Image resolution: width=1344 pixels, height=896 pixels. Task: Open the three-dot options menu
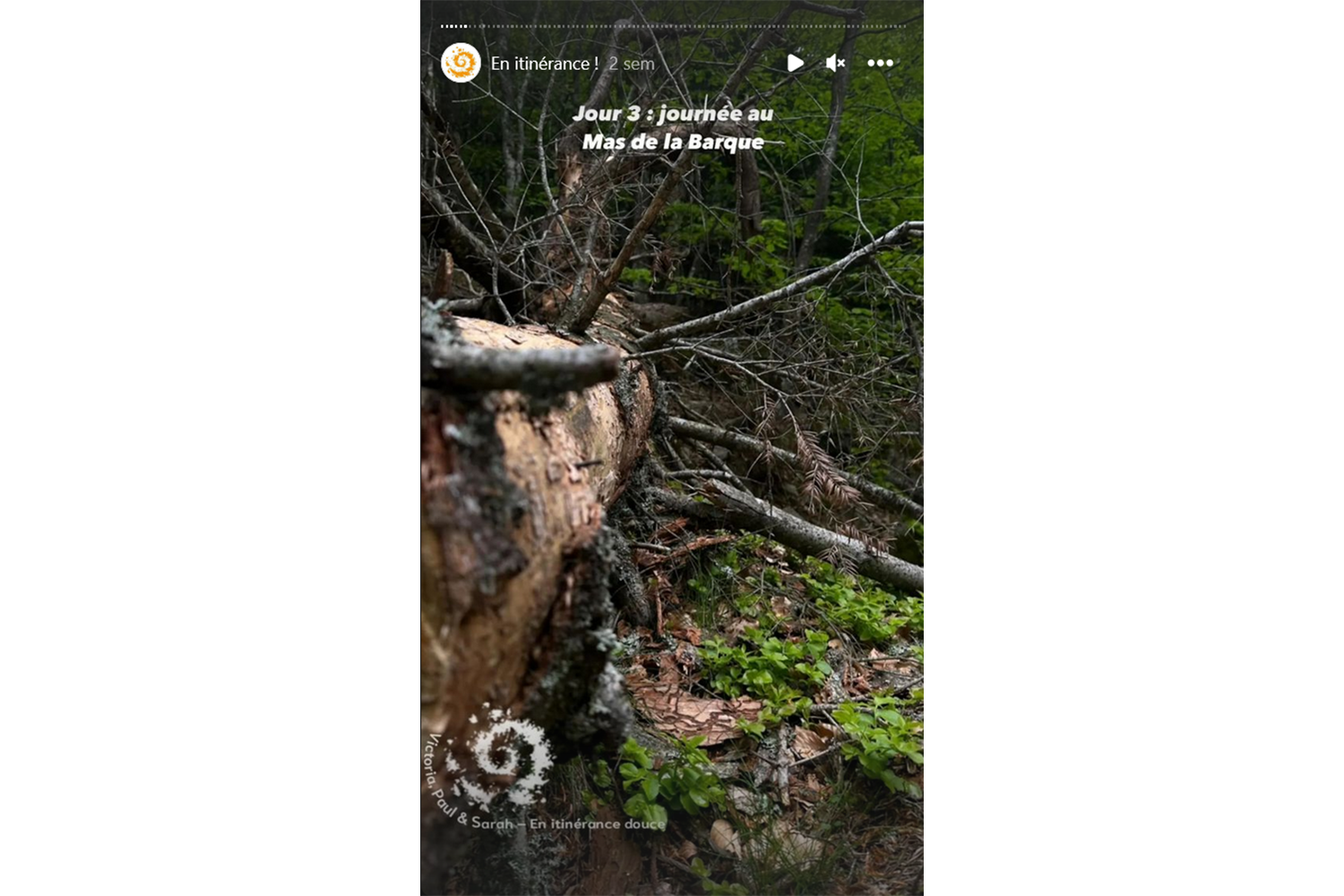click(x=880, y=63)
